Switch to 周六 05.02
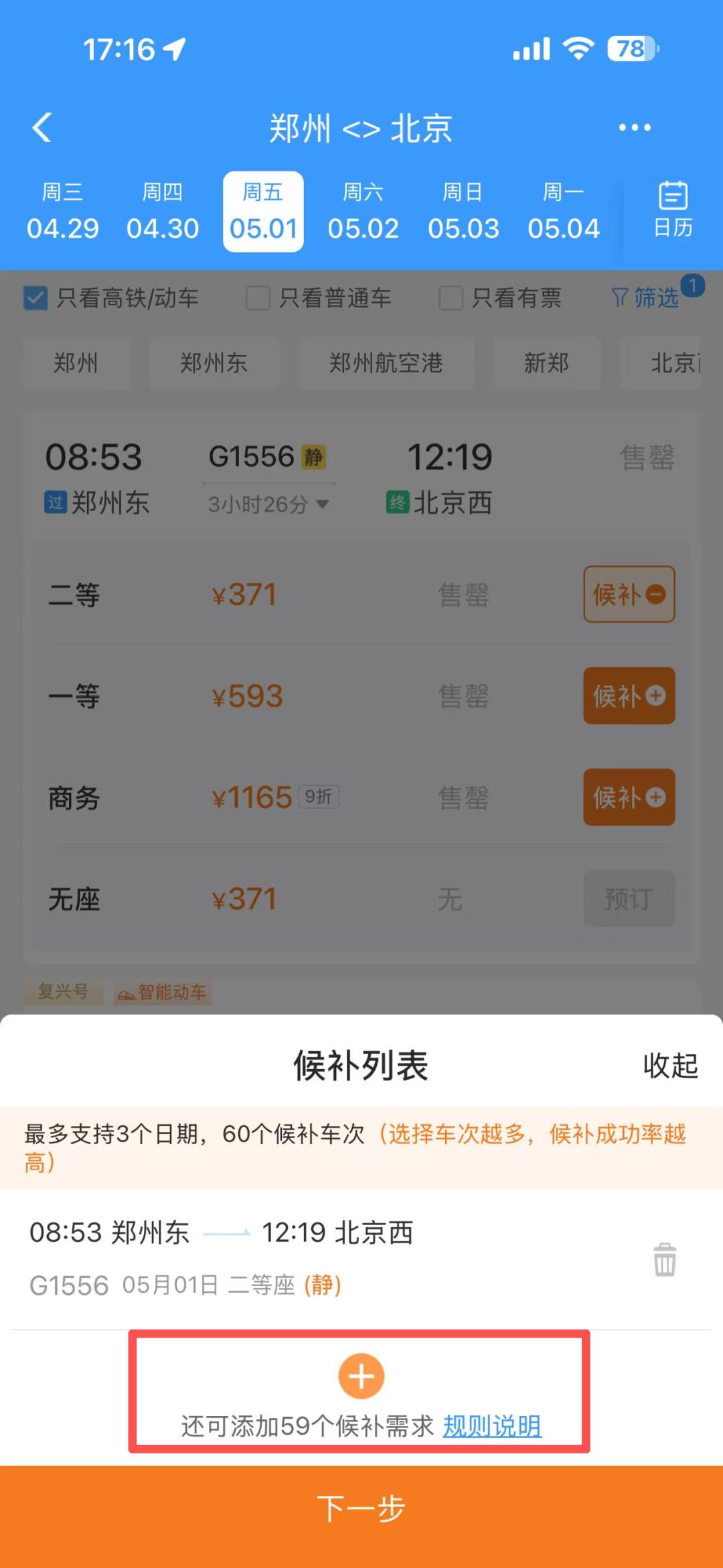 pyautogui.click(x=363, y=212)
